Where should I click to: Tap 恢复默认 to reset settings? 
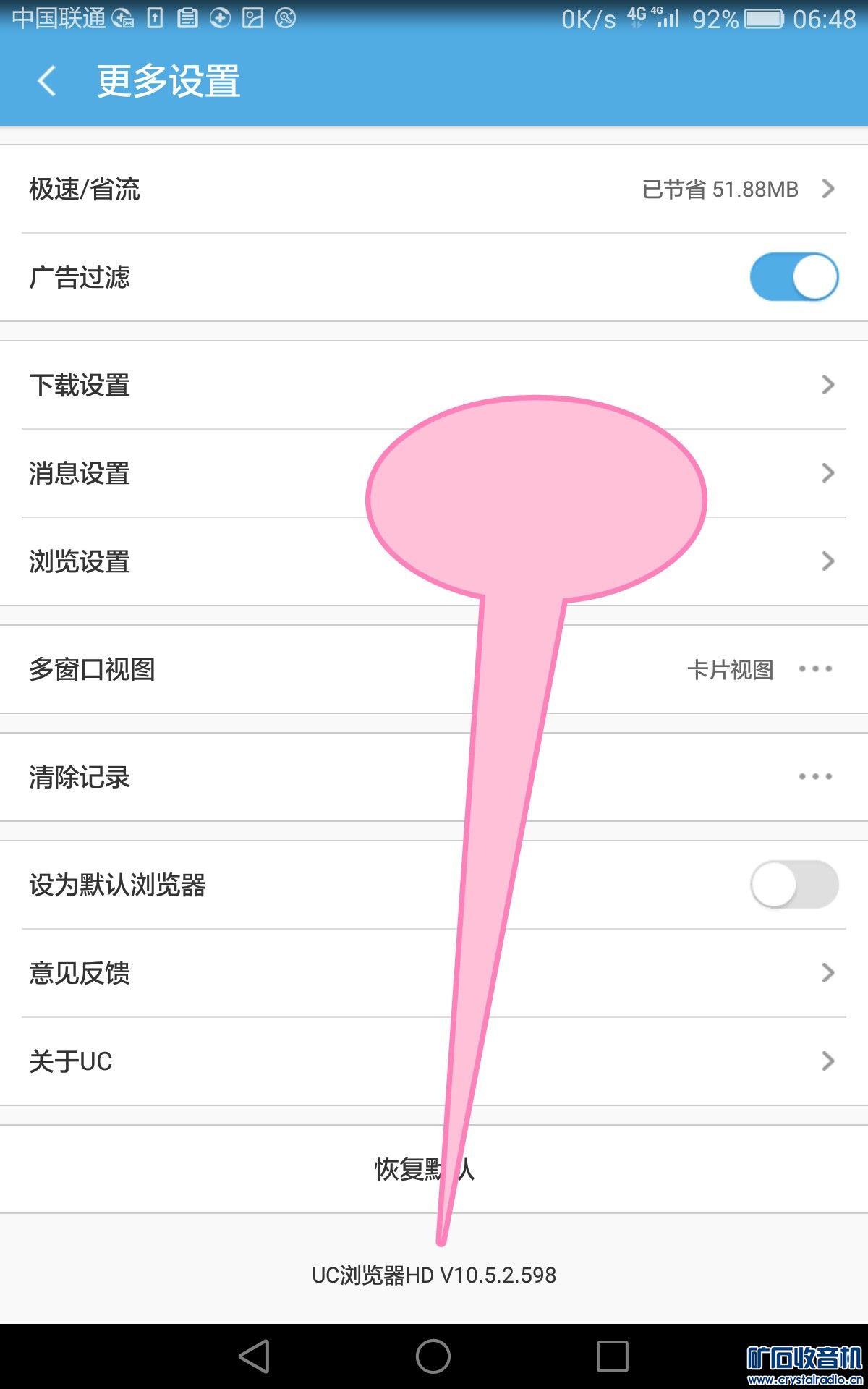click(405, 1169)
